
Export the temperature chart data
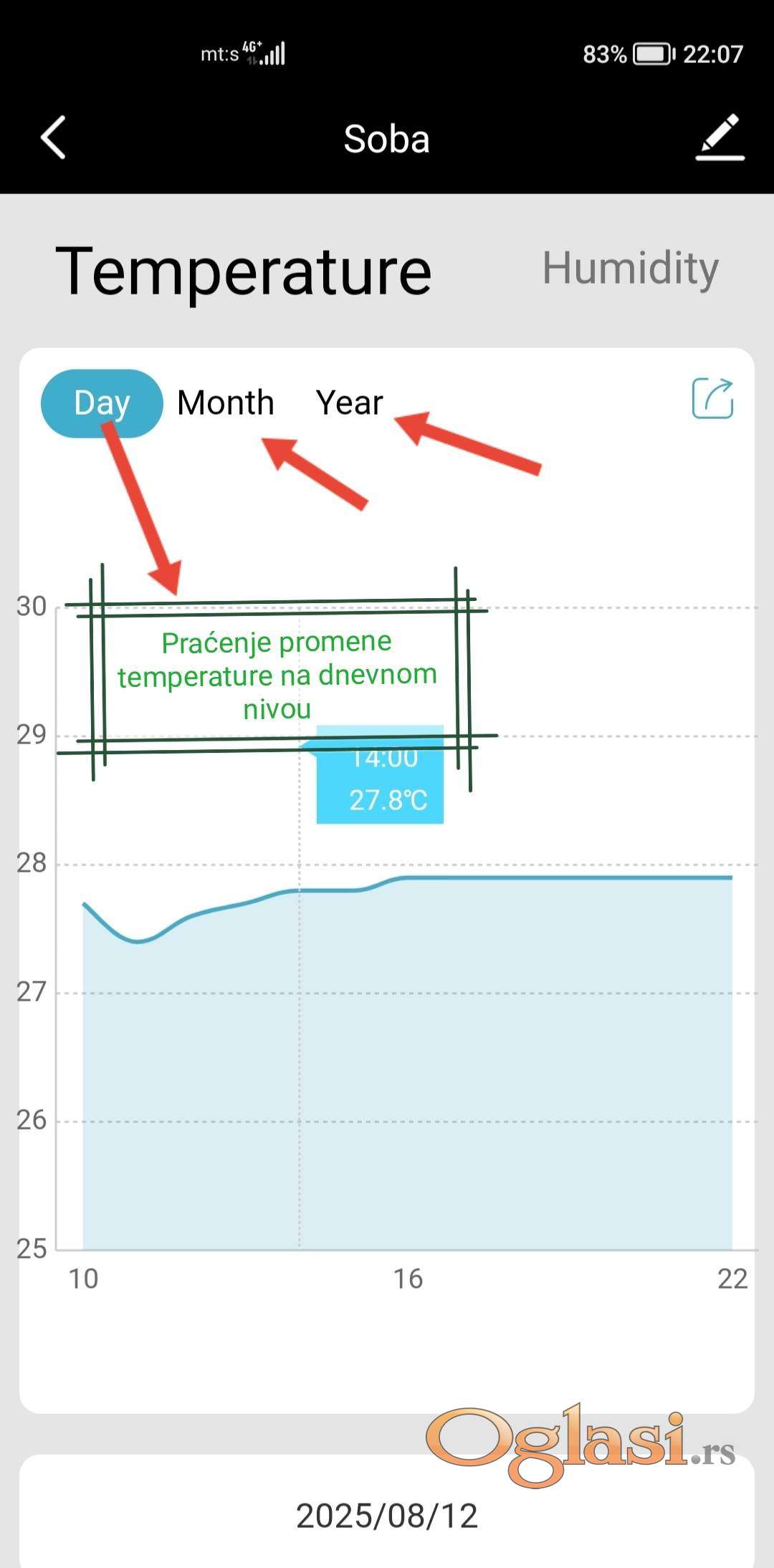tap(712, 398)
